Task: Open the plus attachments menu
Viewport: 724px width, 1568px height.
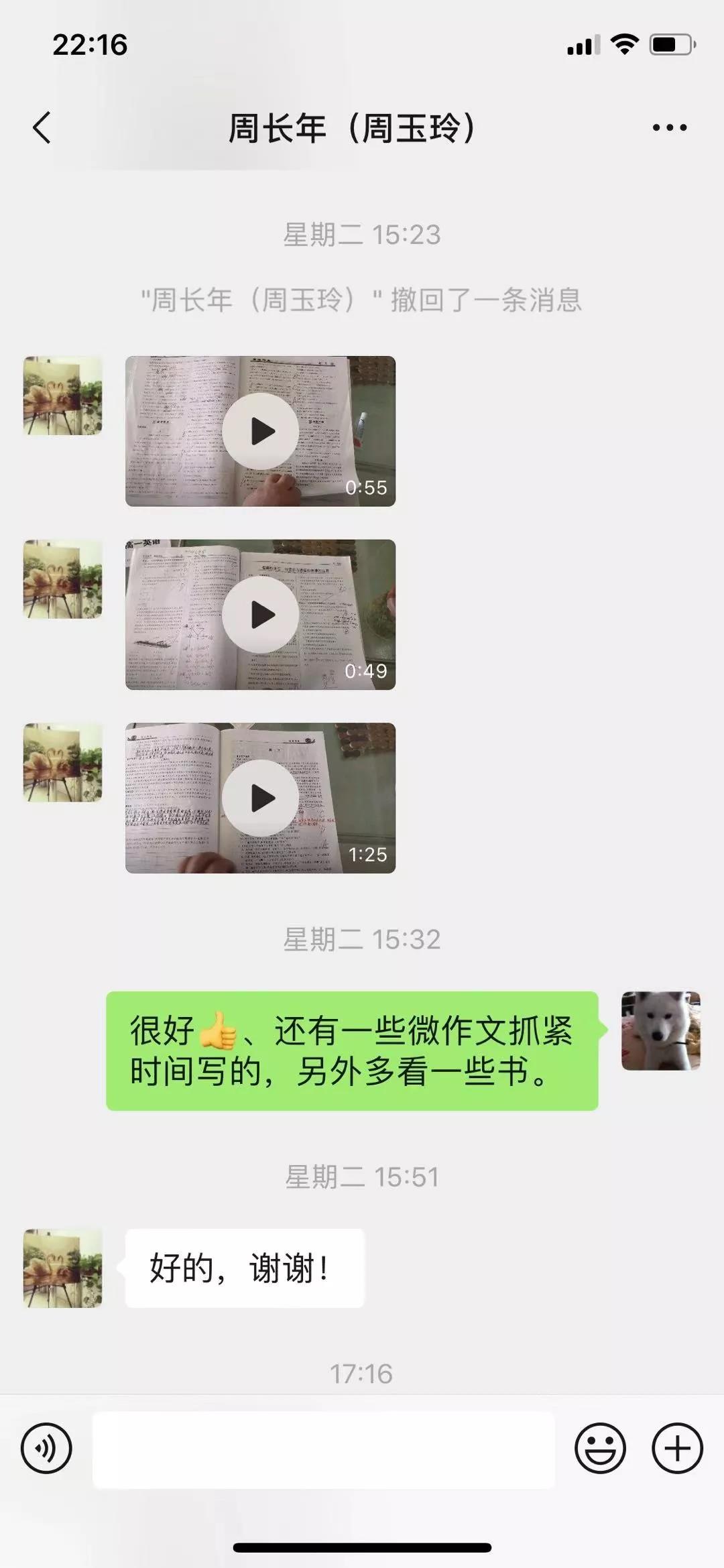Action: click(677, 1448)
